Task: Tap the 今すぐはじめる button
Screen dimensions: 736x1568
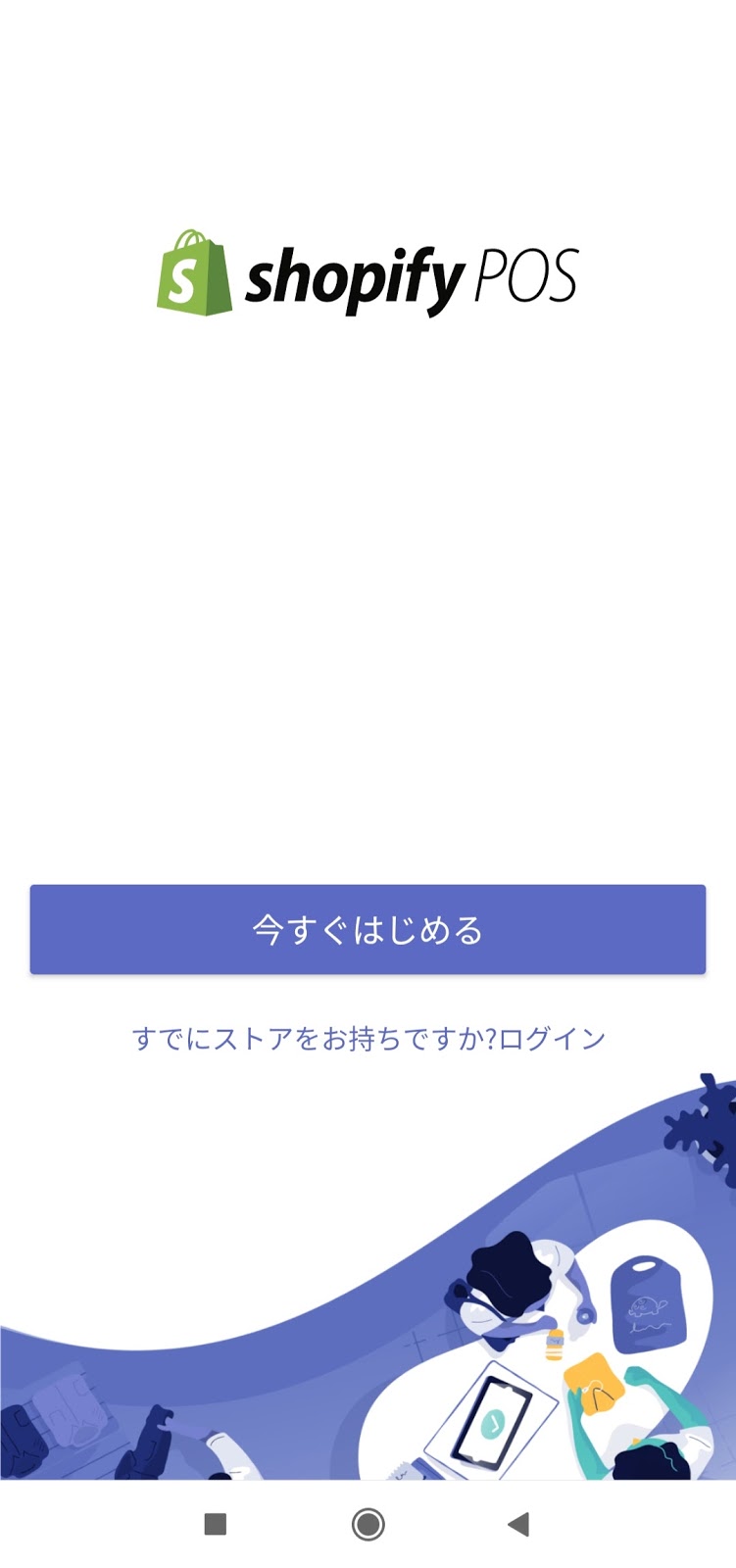Action: pyautogui.click(x=368, y=929)
